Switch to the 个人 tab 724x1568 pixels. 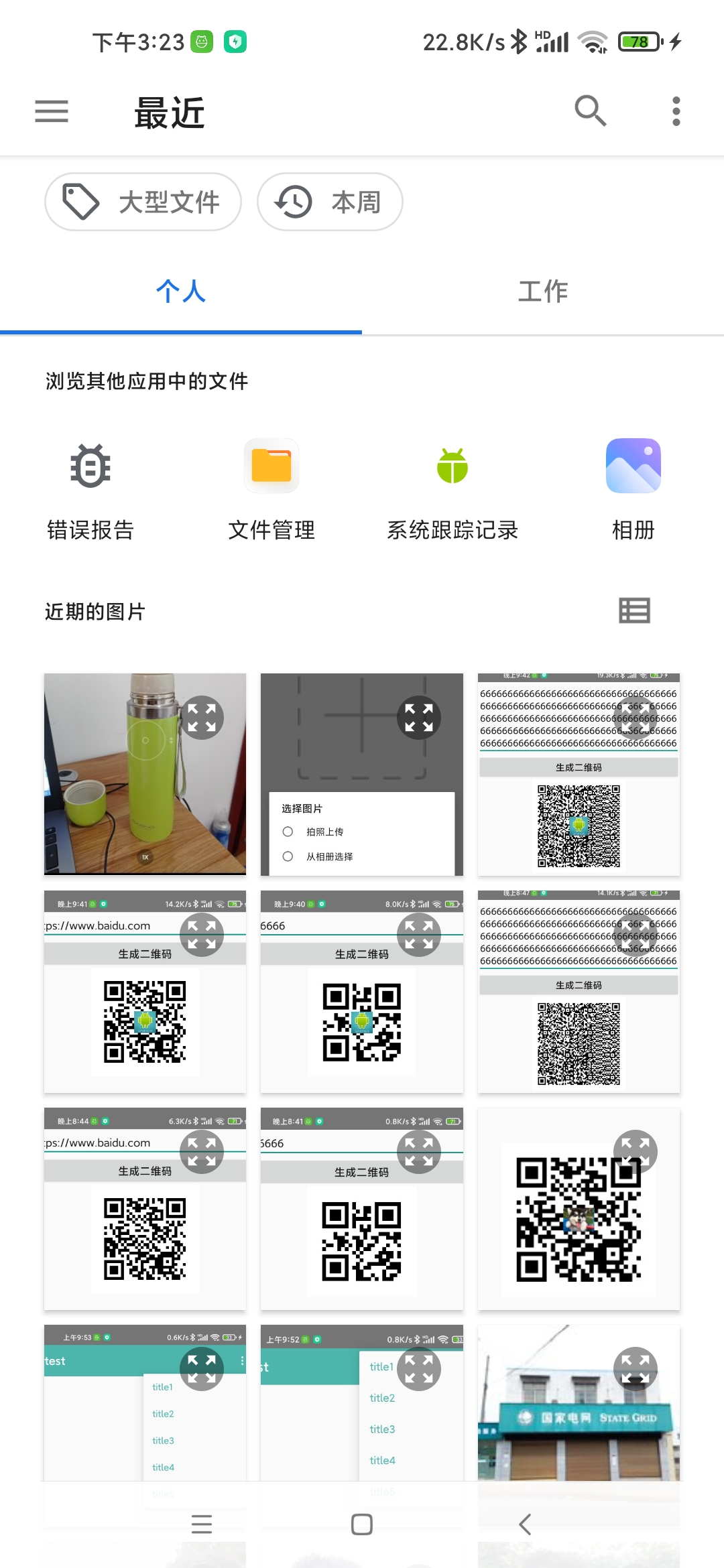181,292
